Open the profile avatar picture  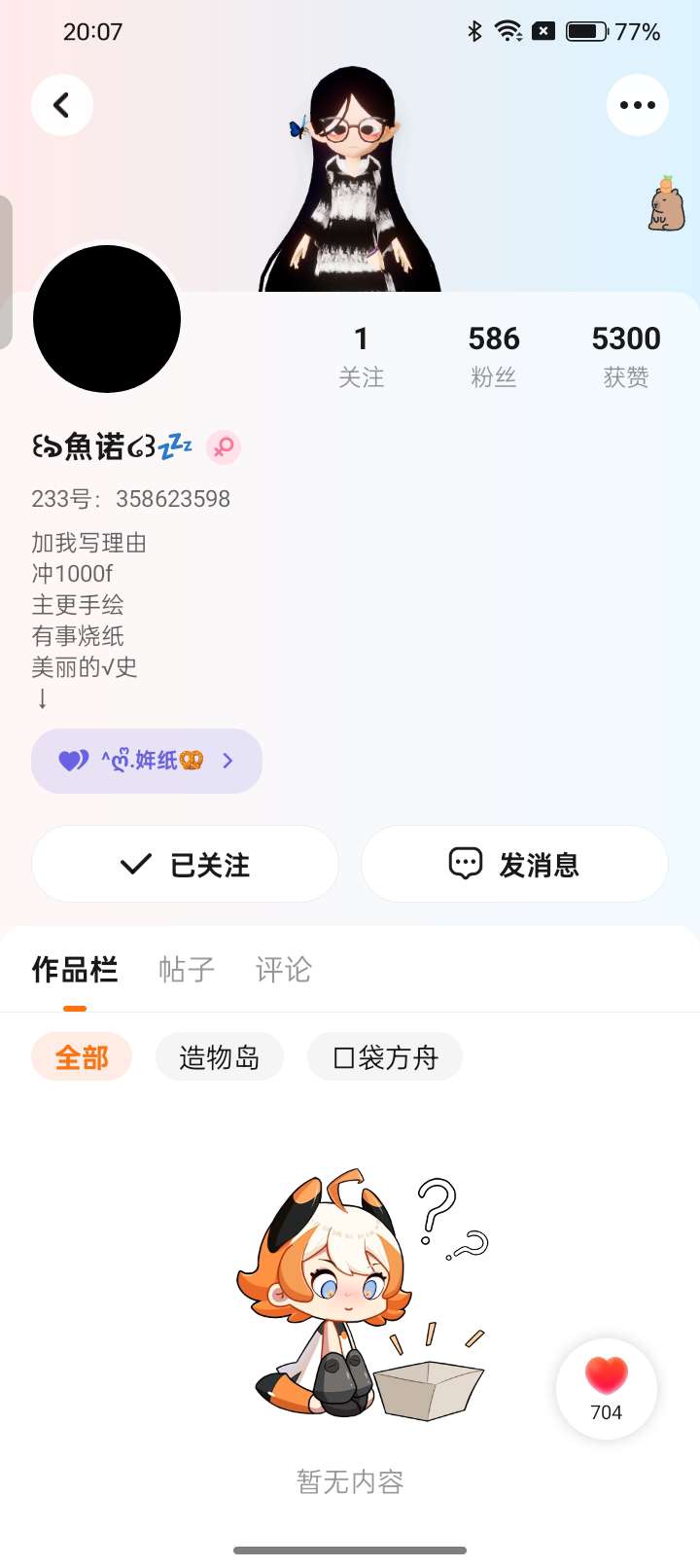pyautogui.click(x=107, y=319)
